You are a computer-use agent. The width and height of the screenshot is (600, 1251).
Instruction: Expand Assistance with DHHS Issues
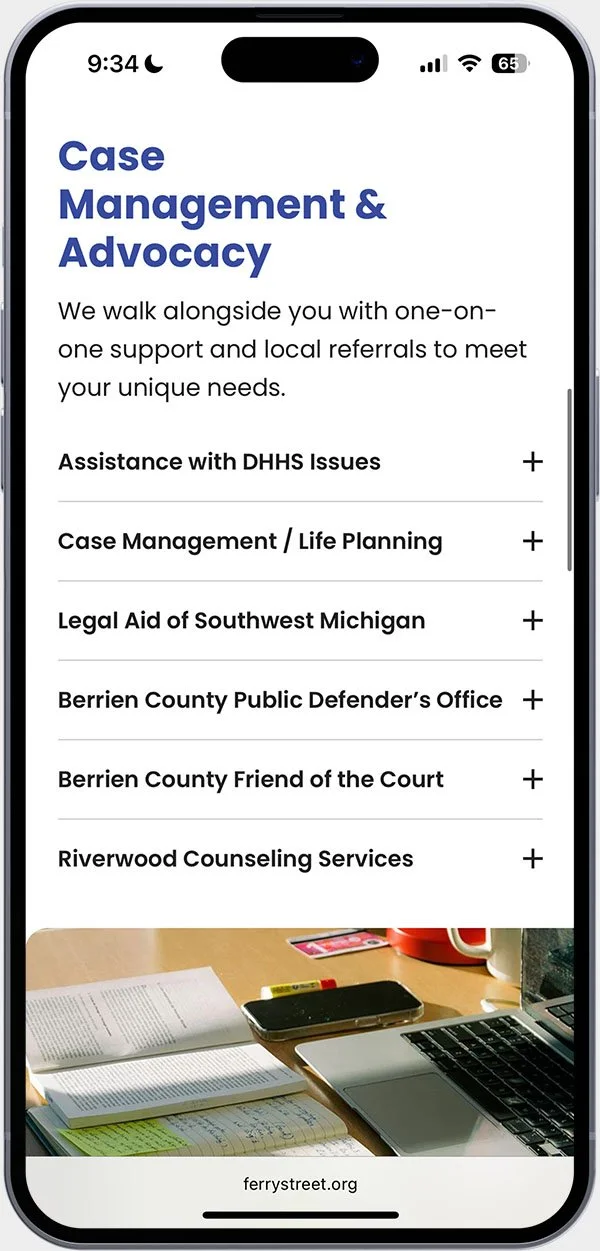point(300,462)
